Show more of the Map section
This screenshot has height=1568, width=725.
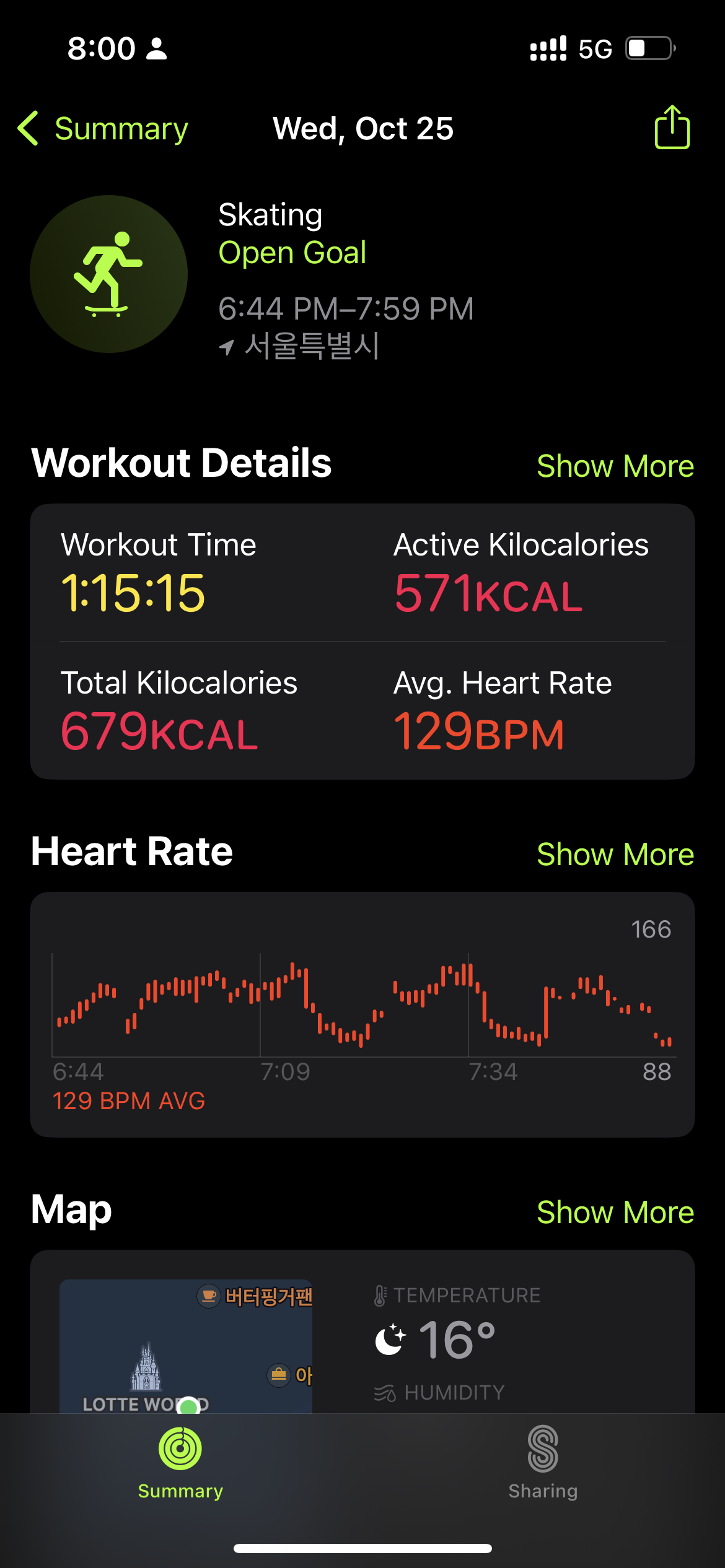[615, 1212]
